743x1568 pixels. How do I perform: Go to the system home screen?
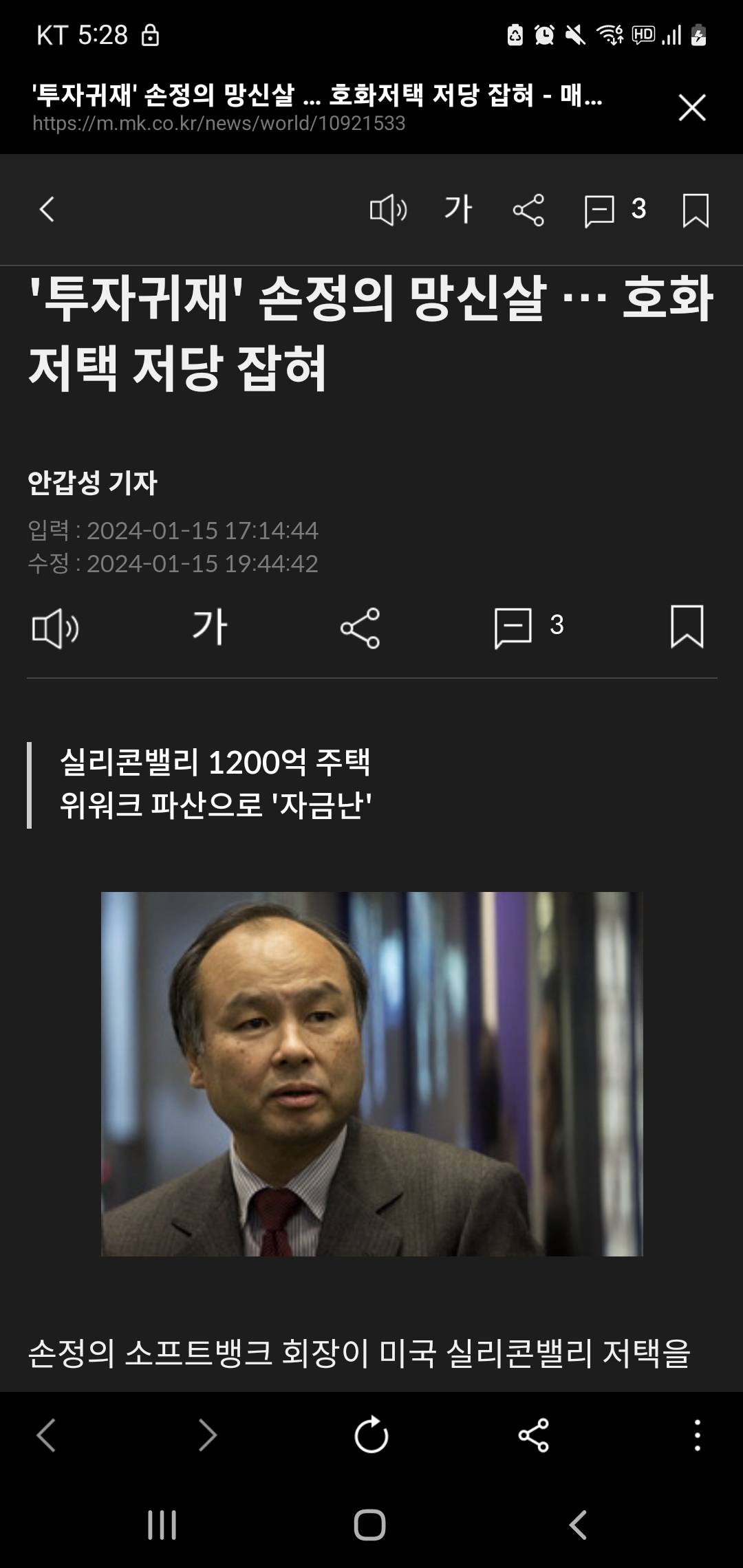tap(370, 1525)
